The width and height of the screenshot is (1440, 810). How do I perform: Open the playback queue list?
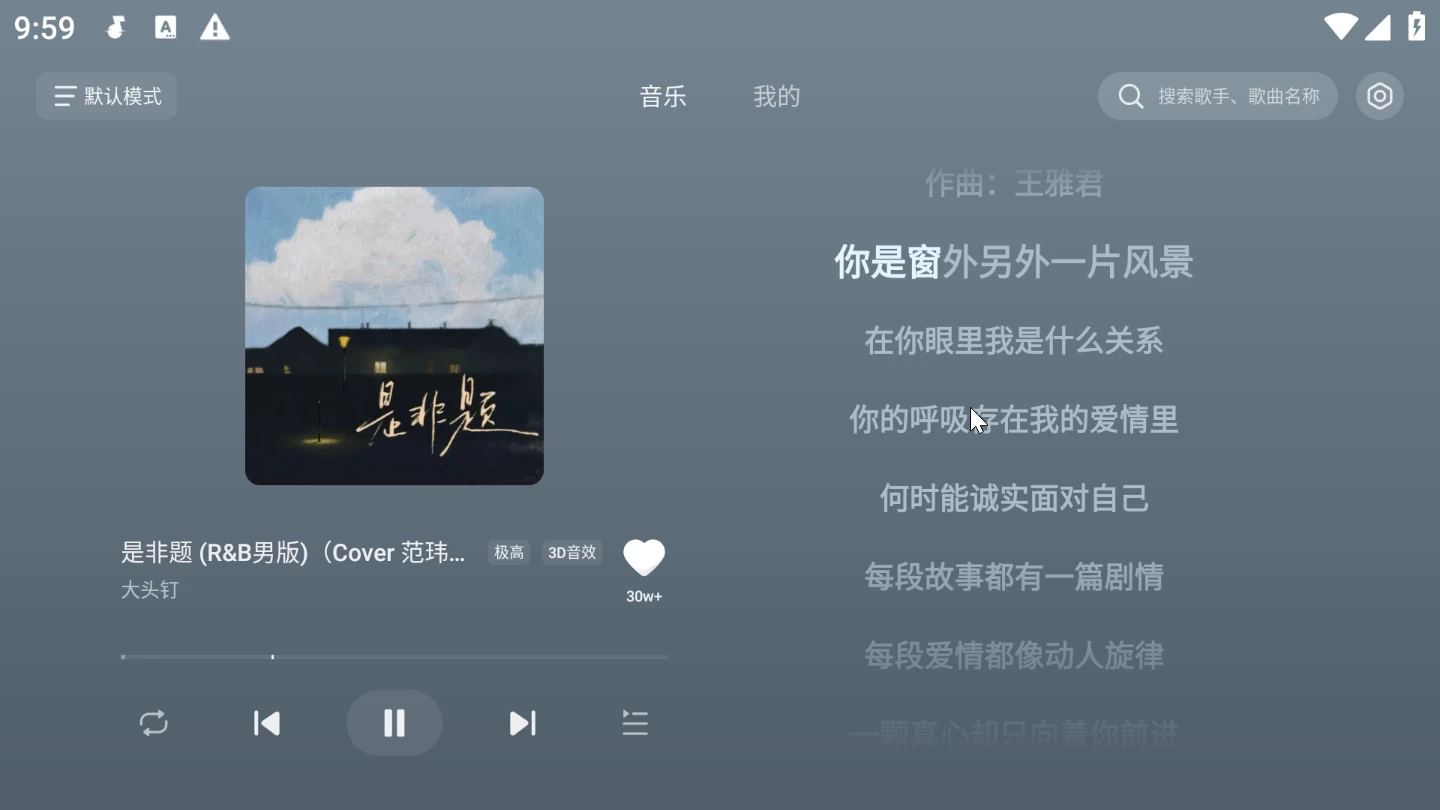[x=635, y=723]
